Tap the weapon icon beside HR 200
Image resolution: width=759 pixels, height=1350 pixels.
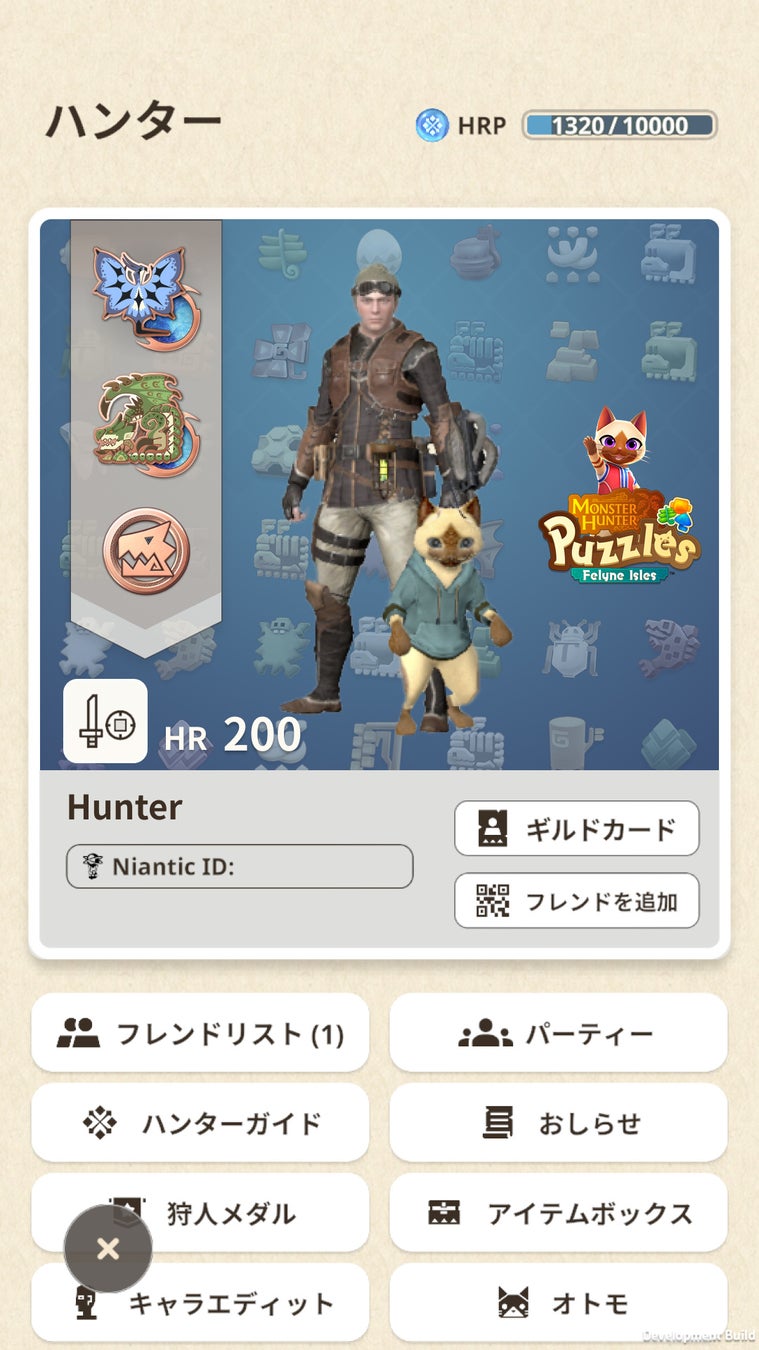coord(105,721)
